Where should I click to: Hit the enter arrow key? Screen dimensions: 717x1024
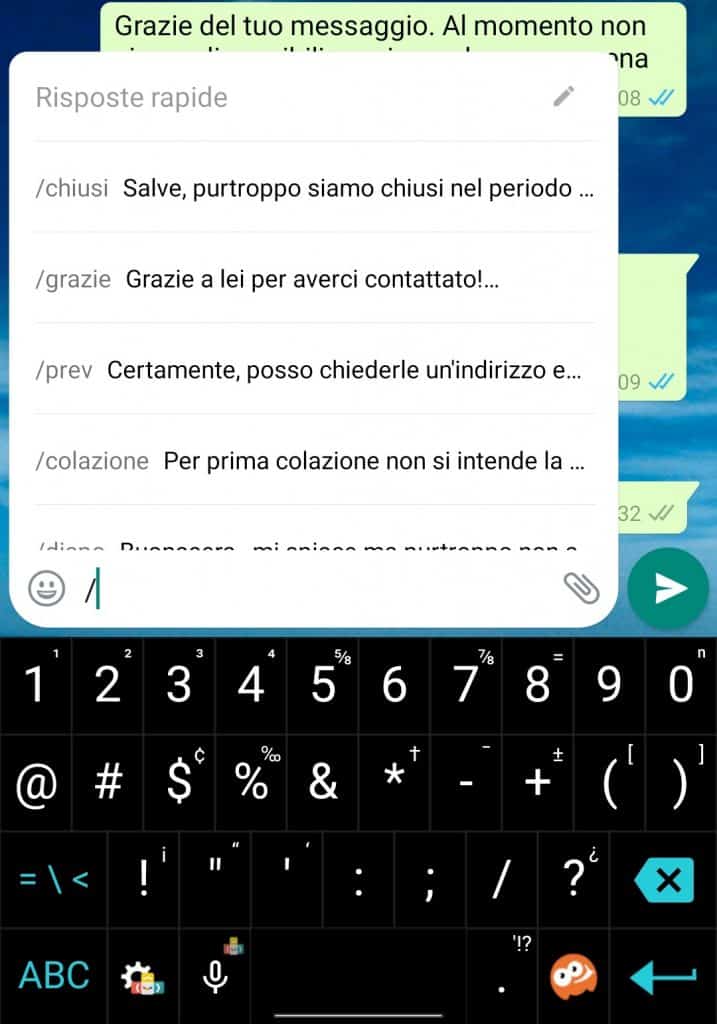662,976
